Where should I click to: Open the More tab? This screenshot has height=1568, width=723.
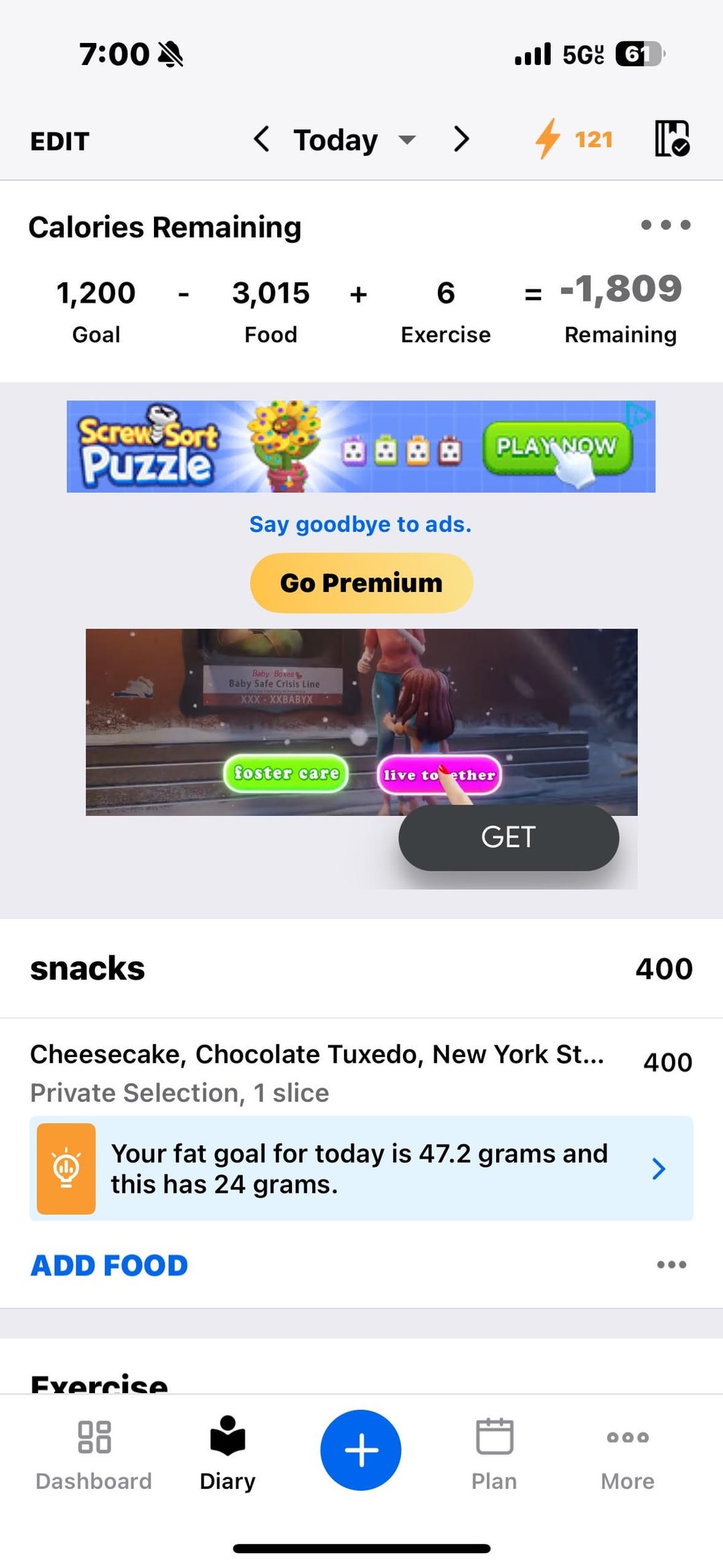(x=627, y=1451)
